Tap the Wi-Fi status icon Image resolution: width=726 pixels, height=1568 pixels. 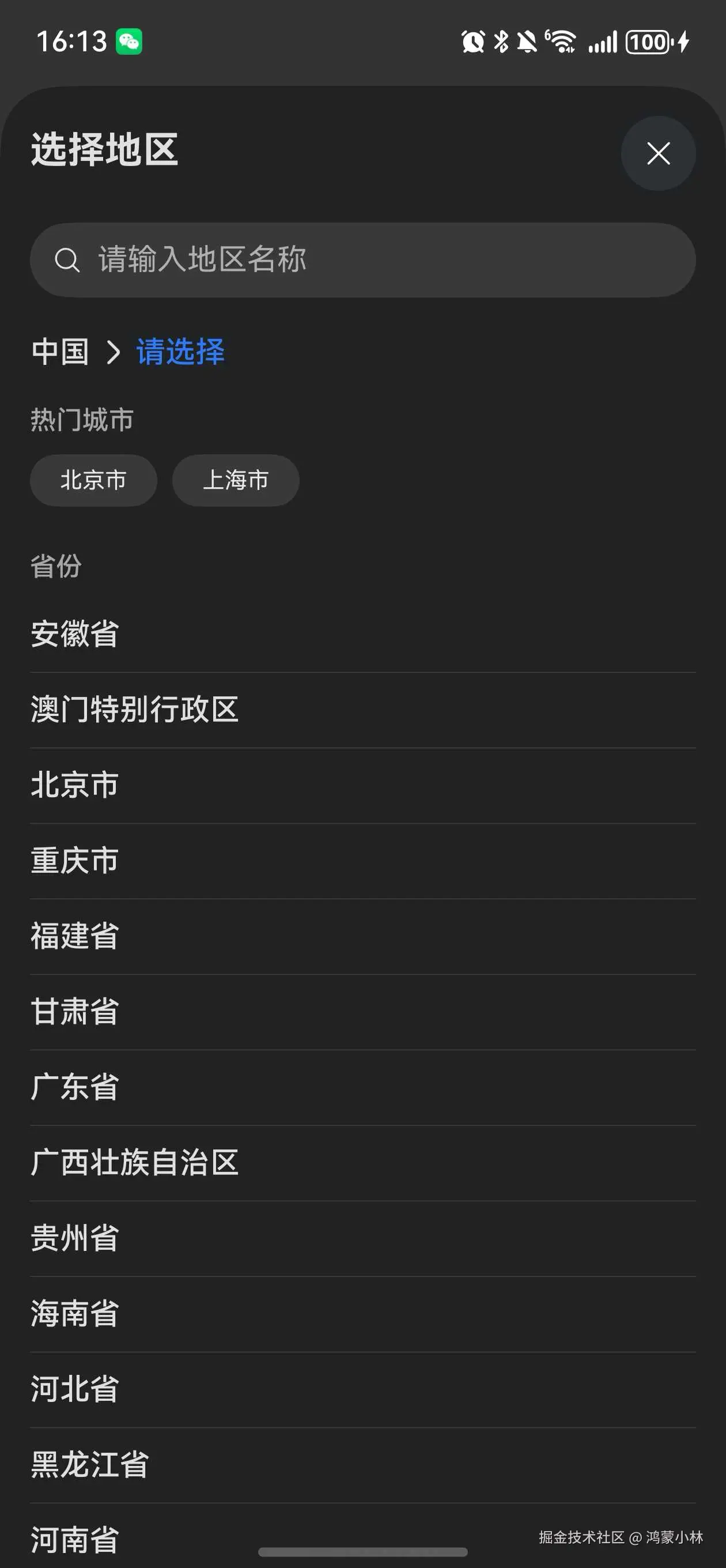pos(563,40)
